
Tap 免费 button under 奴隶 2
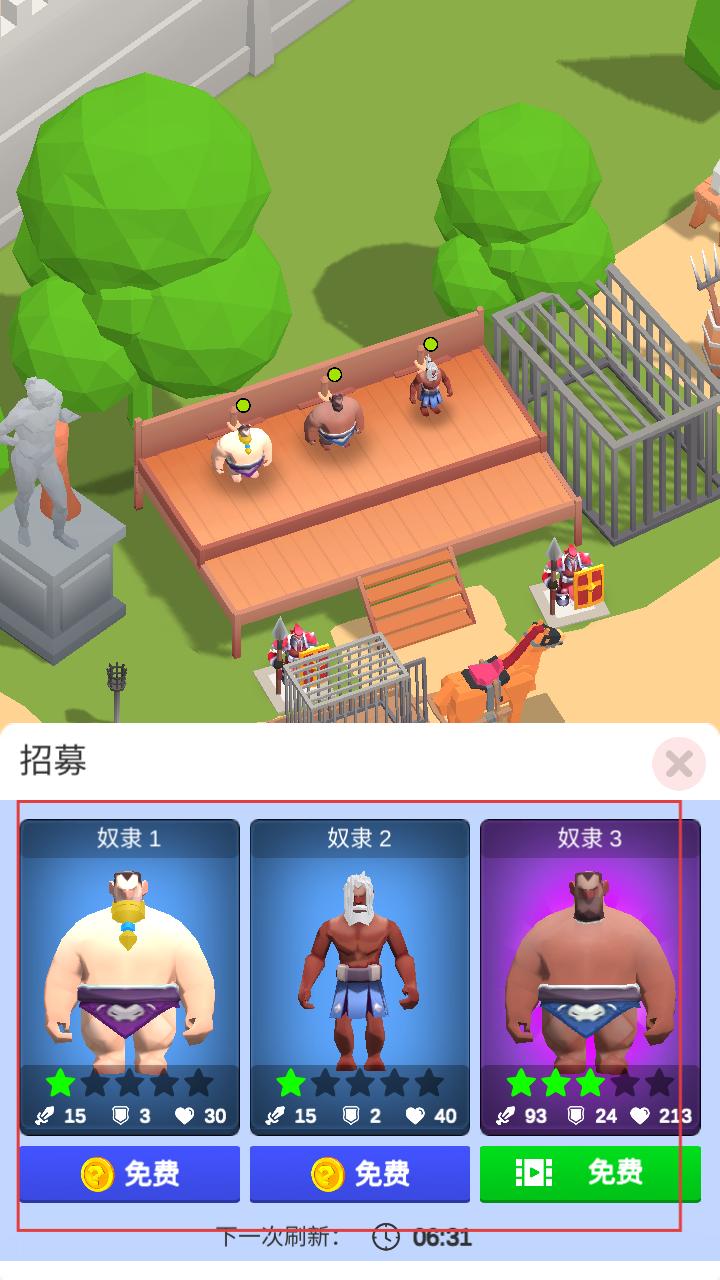point(360,1173)
